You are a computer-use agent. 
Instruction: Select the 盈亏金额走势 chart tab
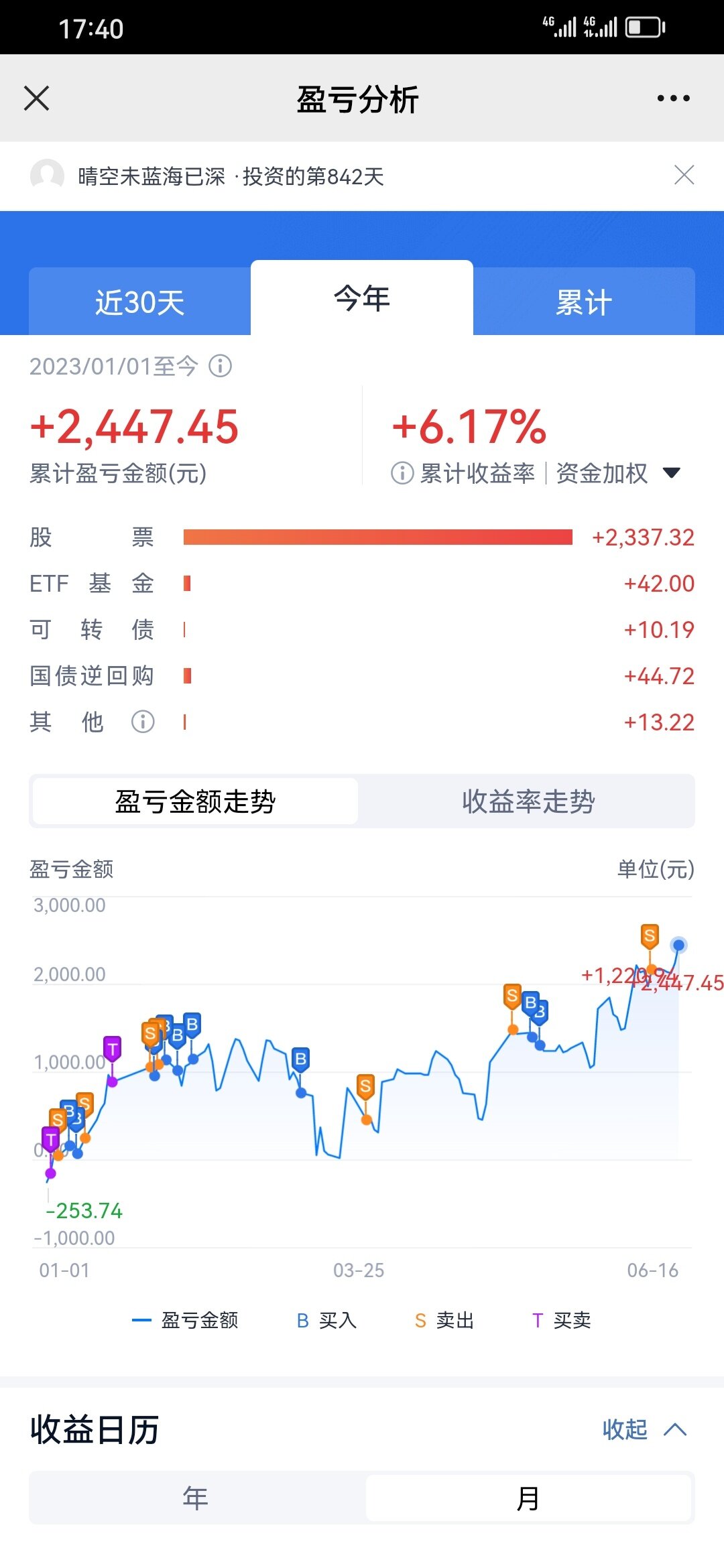coord(195,801)
